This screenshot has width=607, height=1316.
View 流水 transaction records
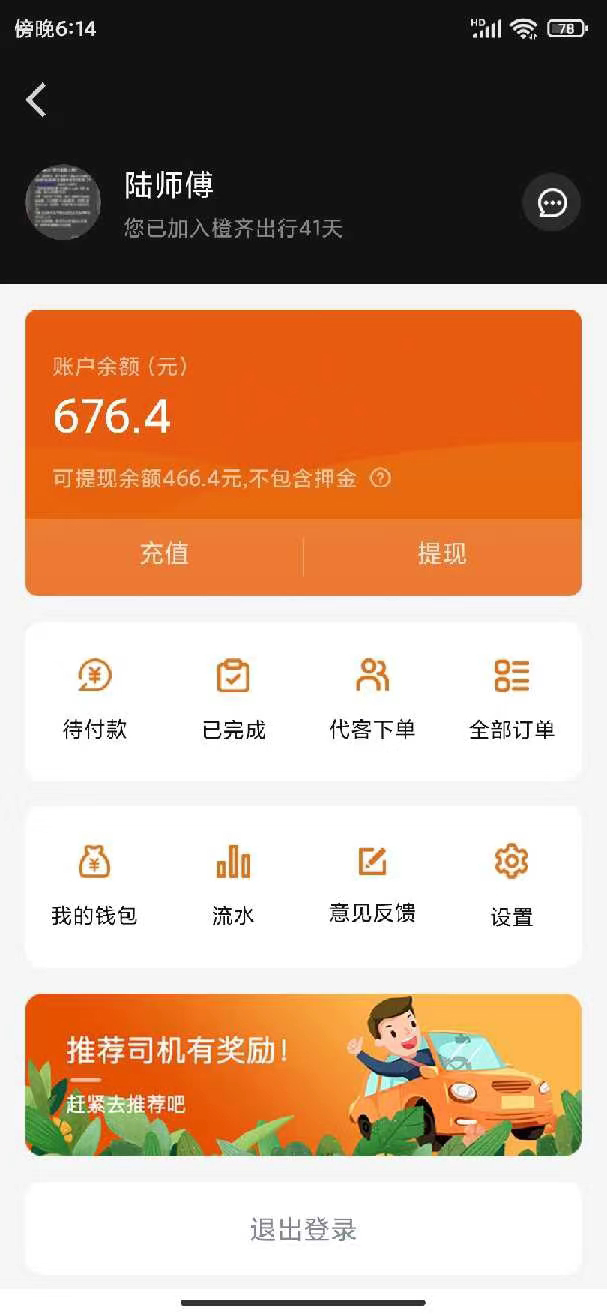click(x=233, y=885)
